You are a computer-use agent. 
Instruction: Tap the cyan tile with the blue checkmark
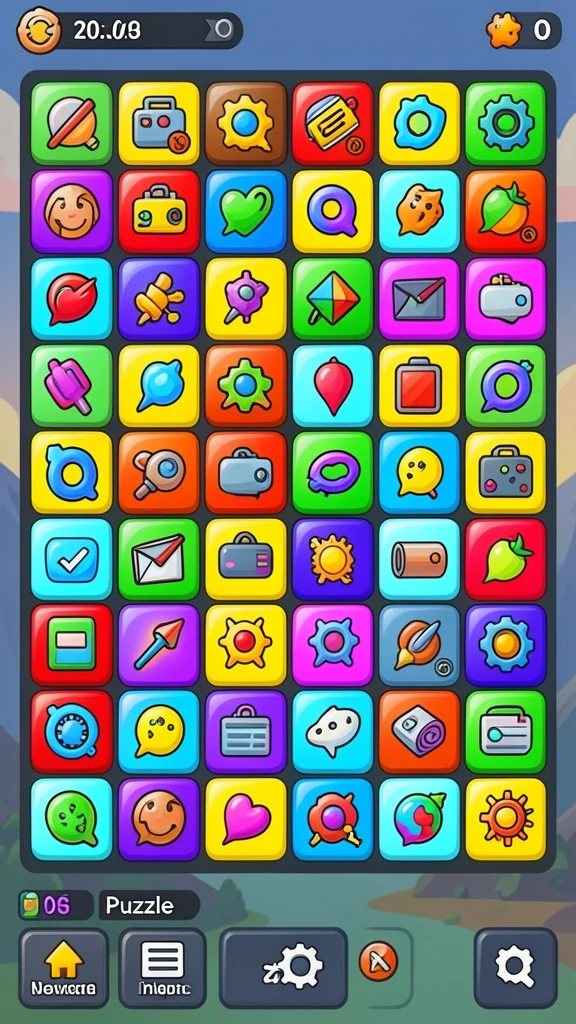pyautogui.click(x=71, y=559)
